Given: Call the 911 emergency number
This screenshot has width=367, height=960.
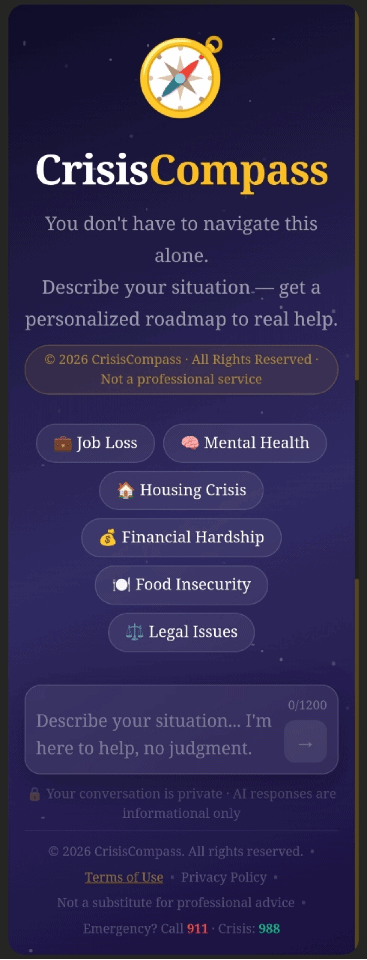Looking at the screenshot, I should pyautogui.click(x=197, y=929).
